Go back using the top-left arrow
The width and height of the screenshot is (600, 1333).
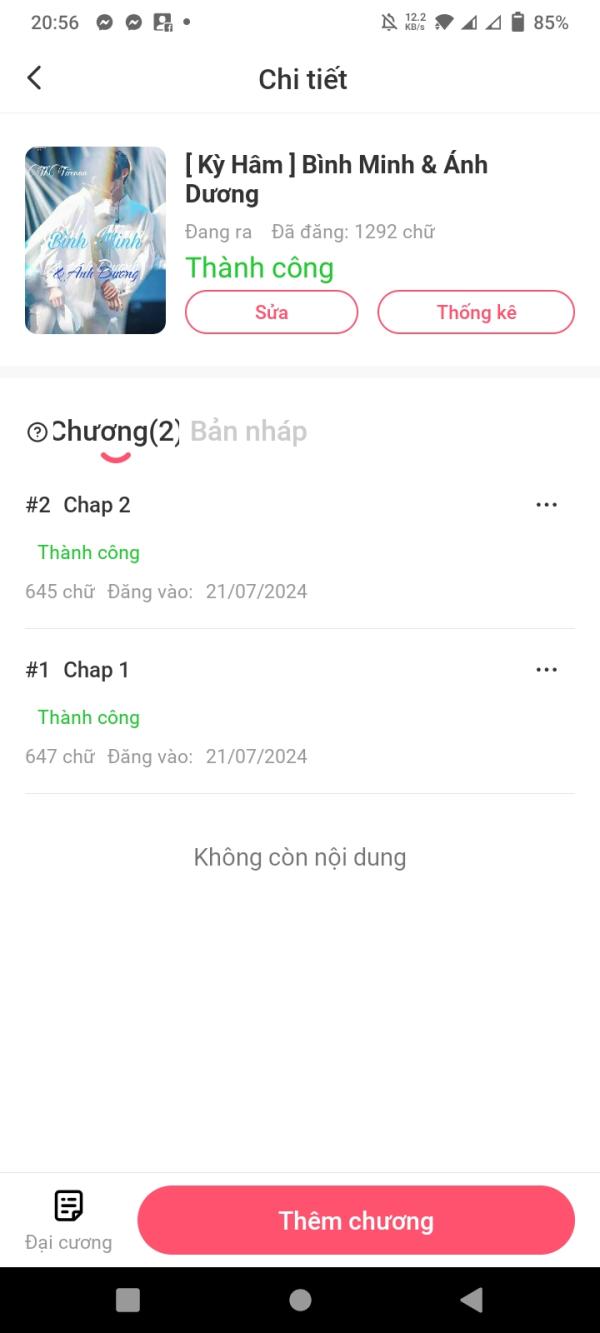tap(34, 78)
